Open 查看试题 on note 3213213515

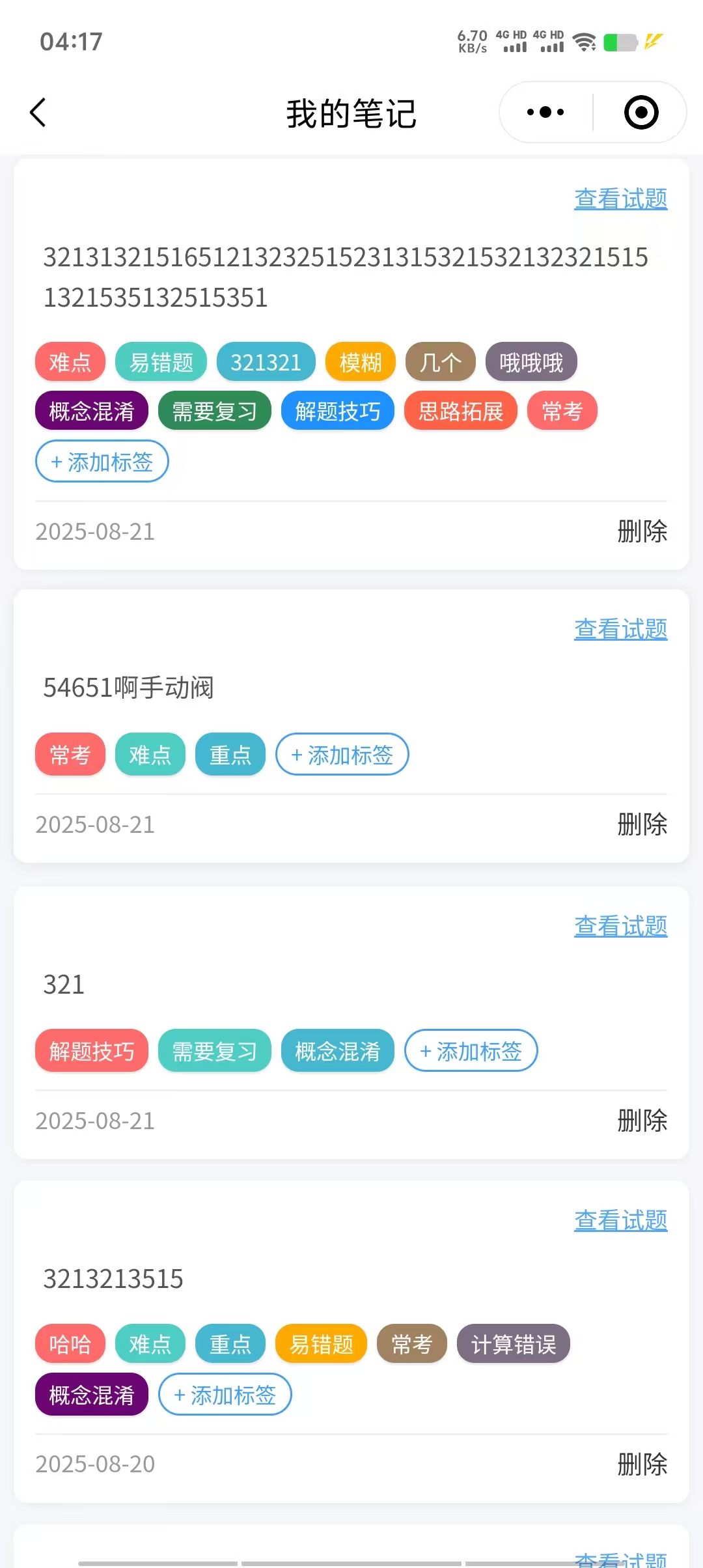coord(620,1220)
